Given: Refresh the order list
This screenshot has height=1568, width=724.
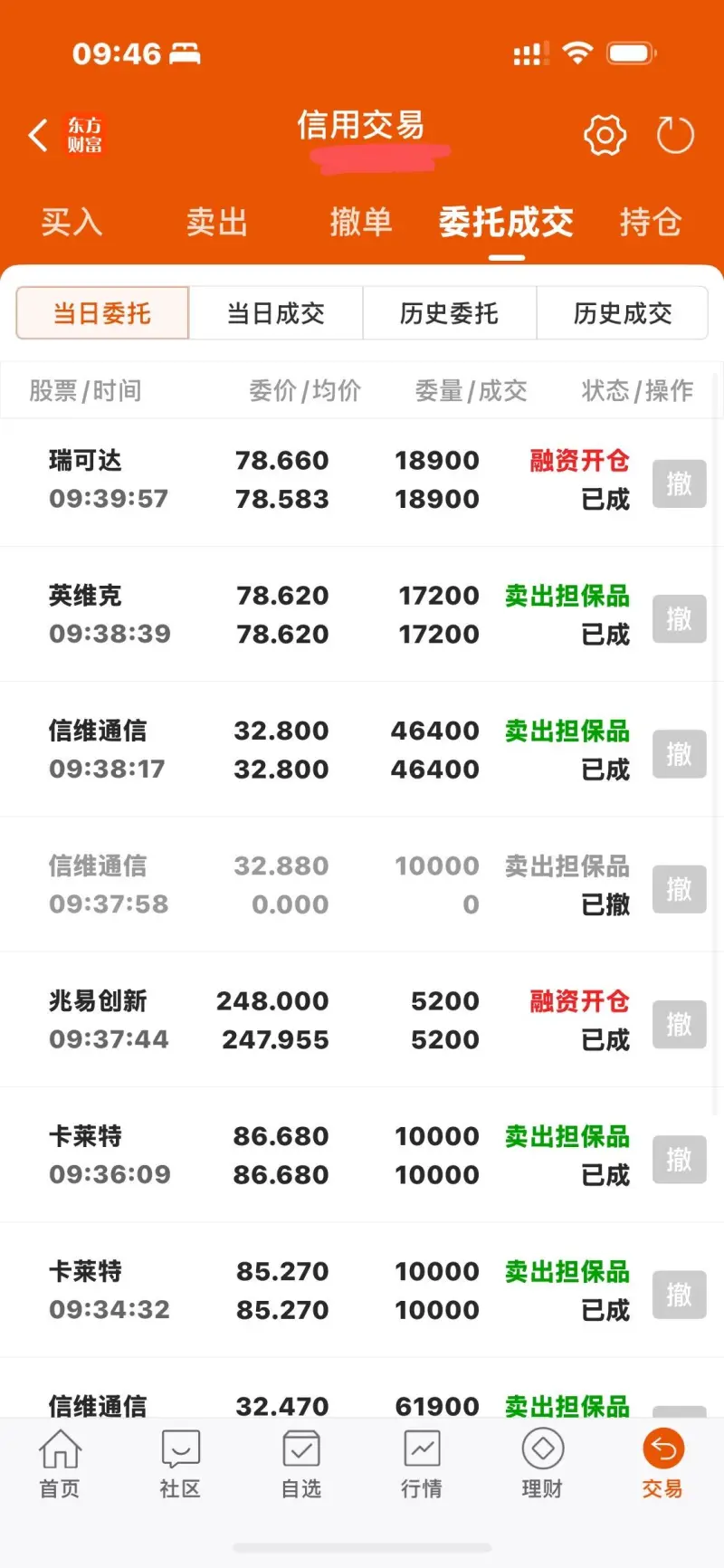Looking at the screenshot, I should [x=674, y=136].
